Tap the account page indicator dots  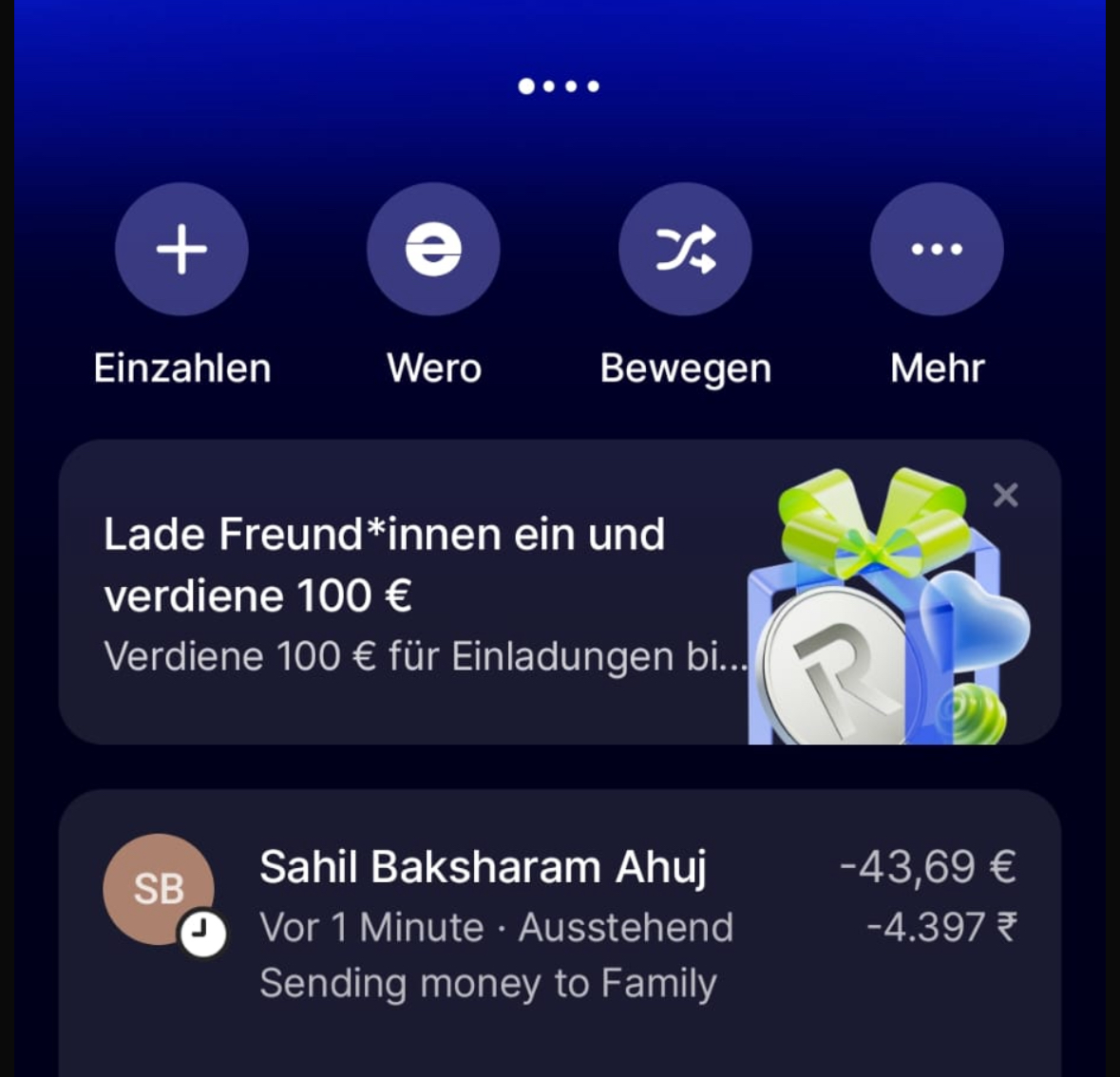pos(559,86)
